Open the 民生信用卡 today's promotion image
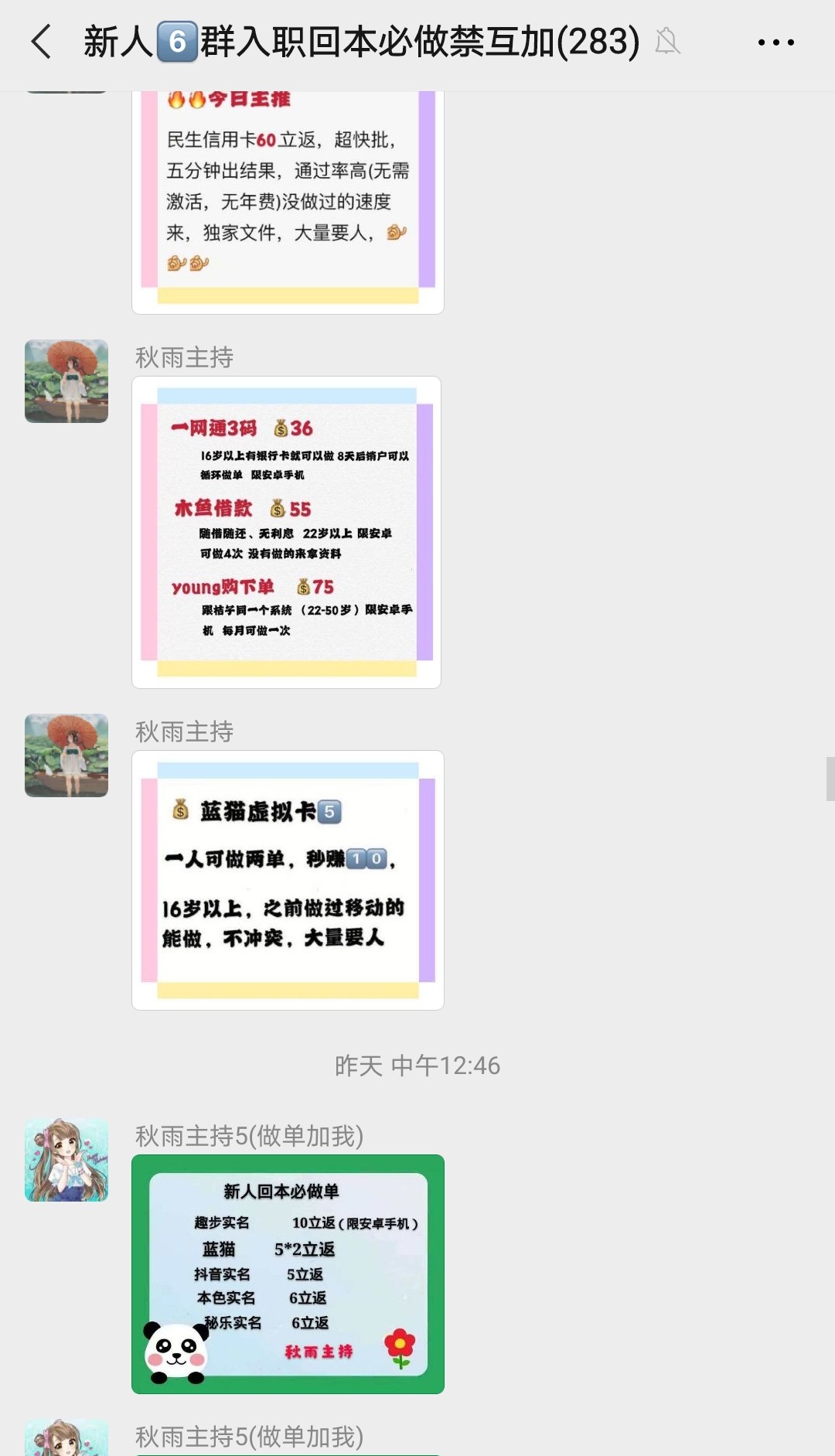This screenshot has height=1456, width=835. pyautogui.click(x=287, y=193)
